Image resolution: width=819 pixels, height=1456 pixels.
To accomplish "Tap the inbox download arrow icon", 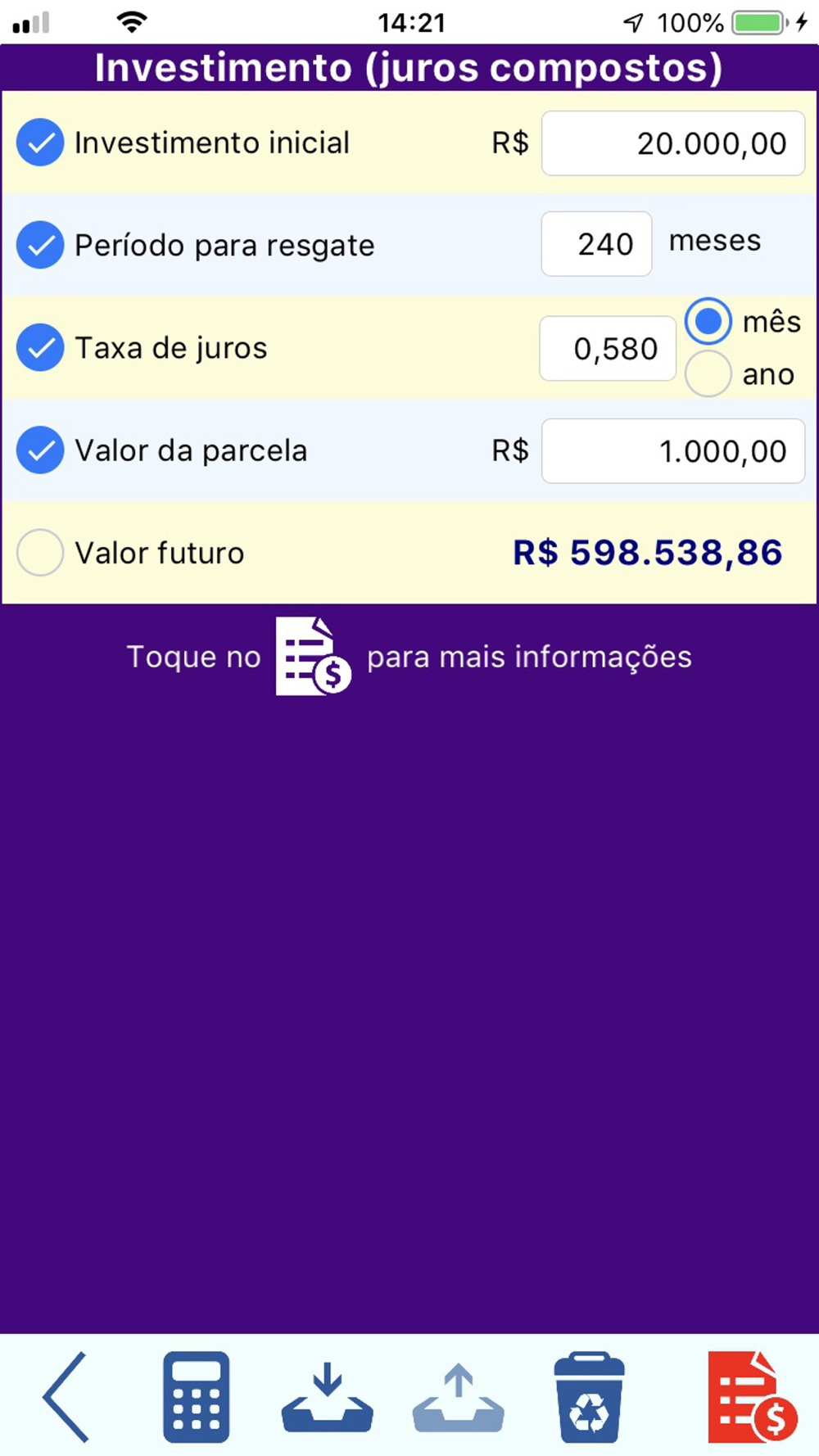I will pos(328,1397).
